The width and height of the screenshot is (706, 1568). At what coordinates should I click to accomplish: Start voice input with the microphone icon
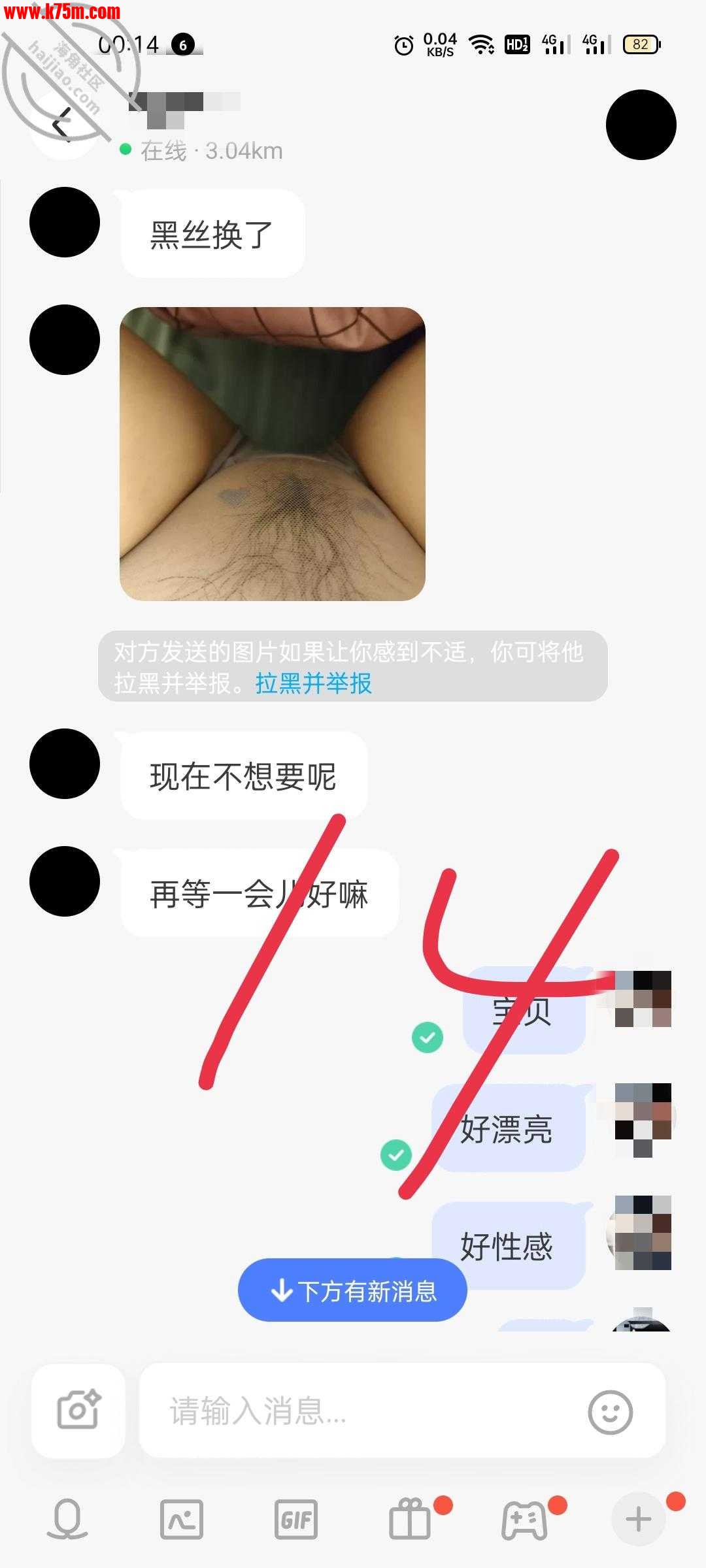tap(67, 1519)
